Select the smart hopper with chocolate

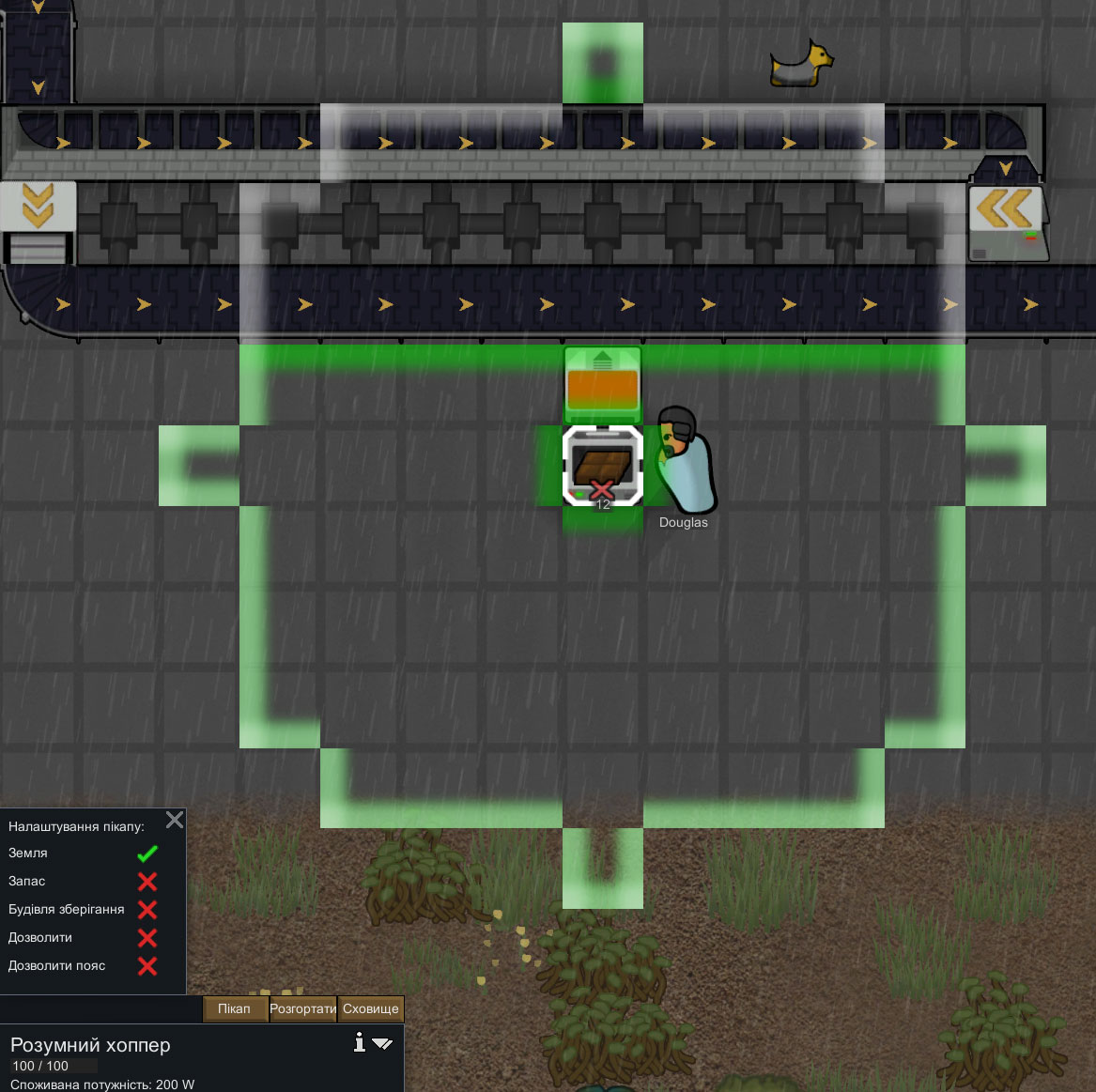click(x=603, y=466)
